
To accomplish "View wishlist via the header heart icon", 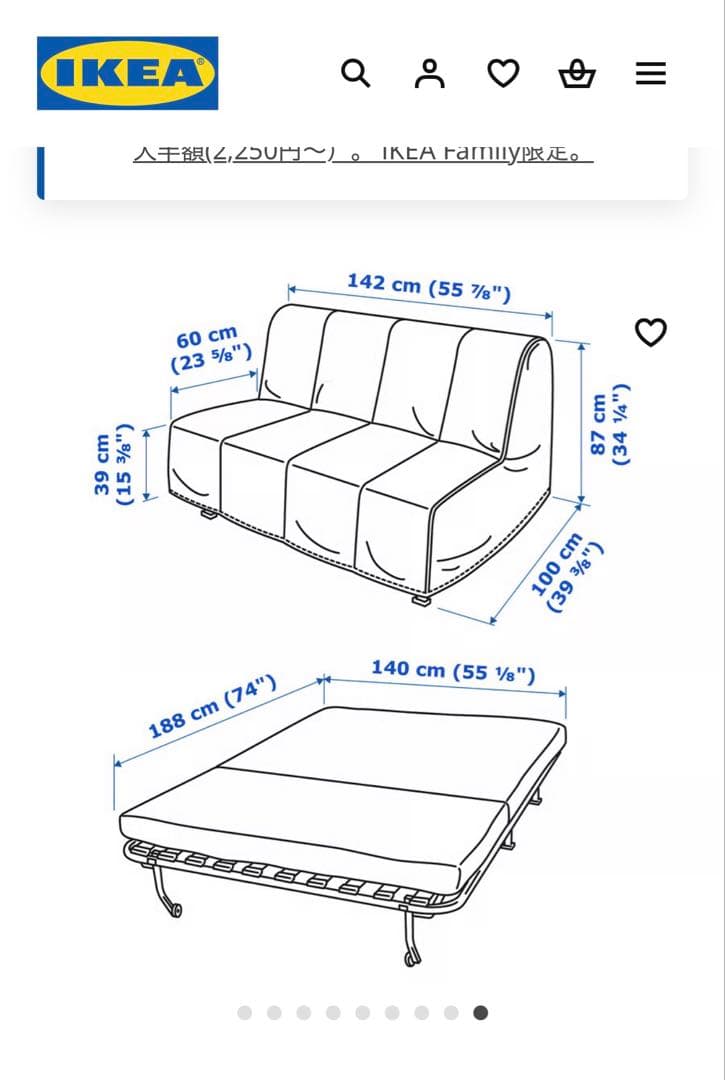I will [504, 72].
